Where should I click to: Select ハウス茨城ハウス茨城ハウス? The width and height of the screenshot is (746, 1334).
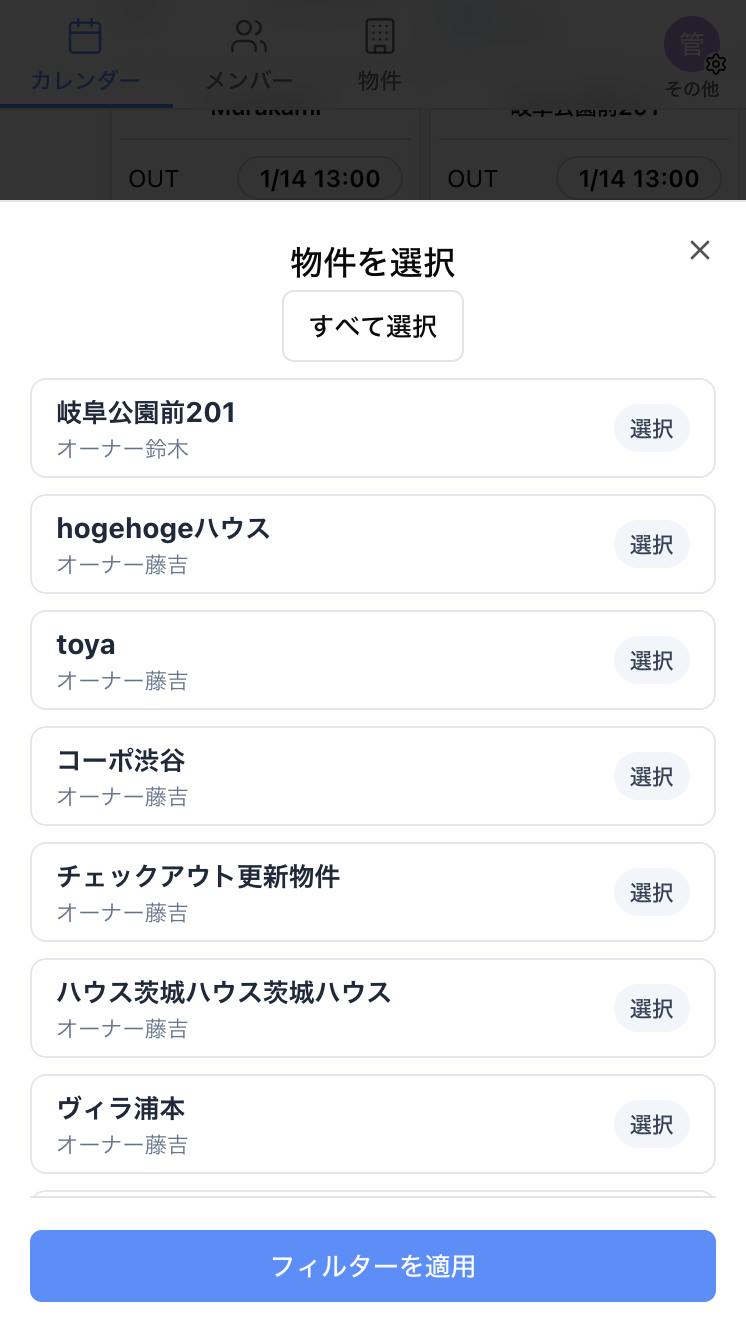(x=651, y=1008)
